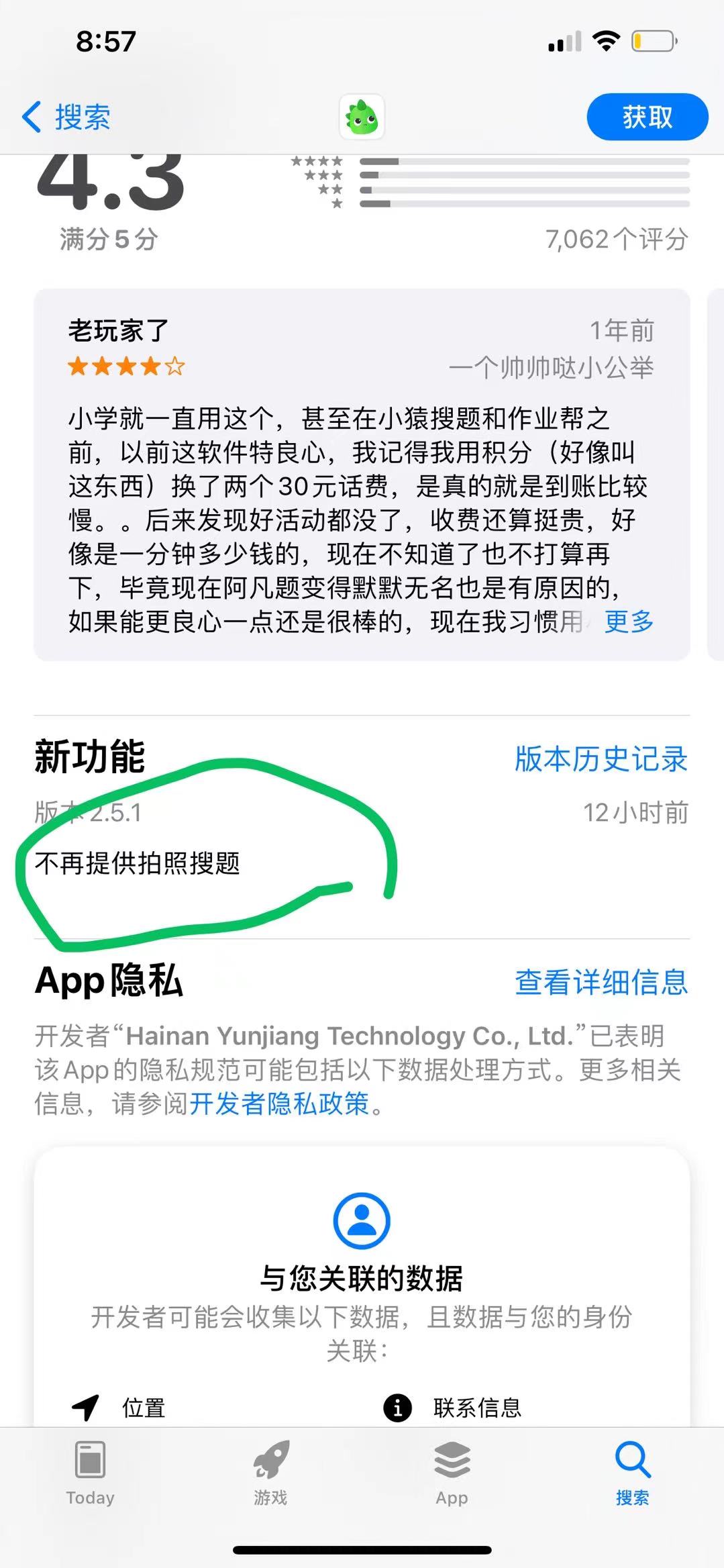Go back to 搜索 results
This screenshot has height=1568, width=724.
tap(67, 117)
